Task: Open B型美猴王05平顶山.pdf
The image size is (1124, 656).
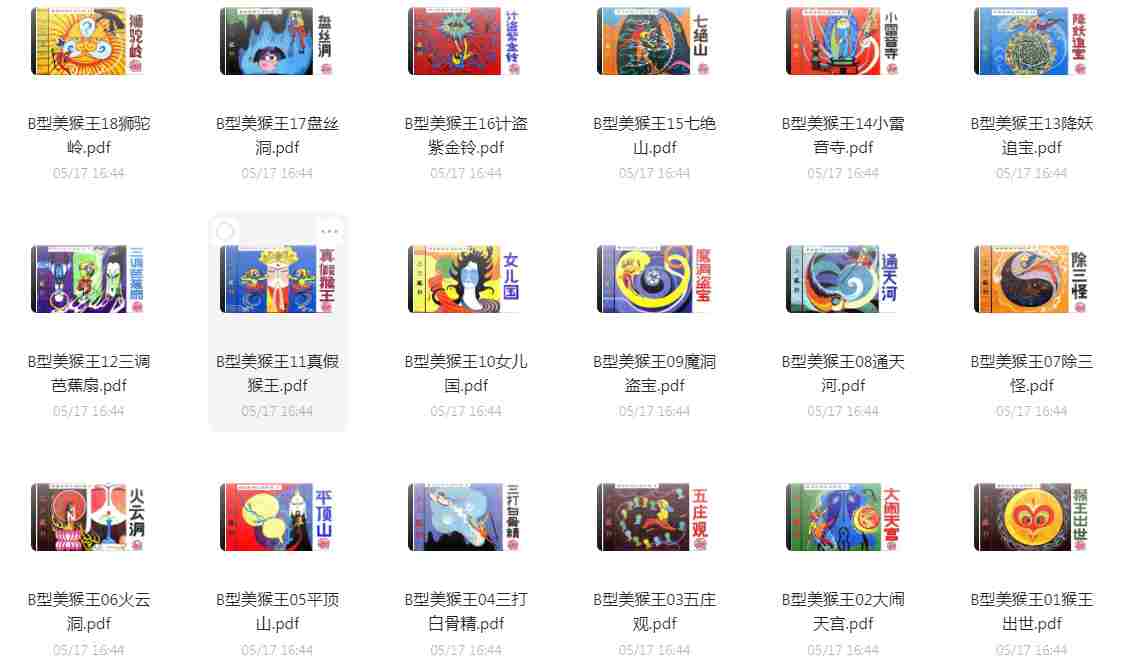Action: coord(277,517)
